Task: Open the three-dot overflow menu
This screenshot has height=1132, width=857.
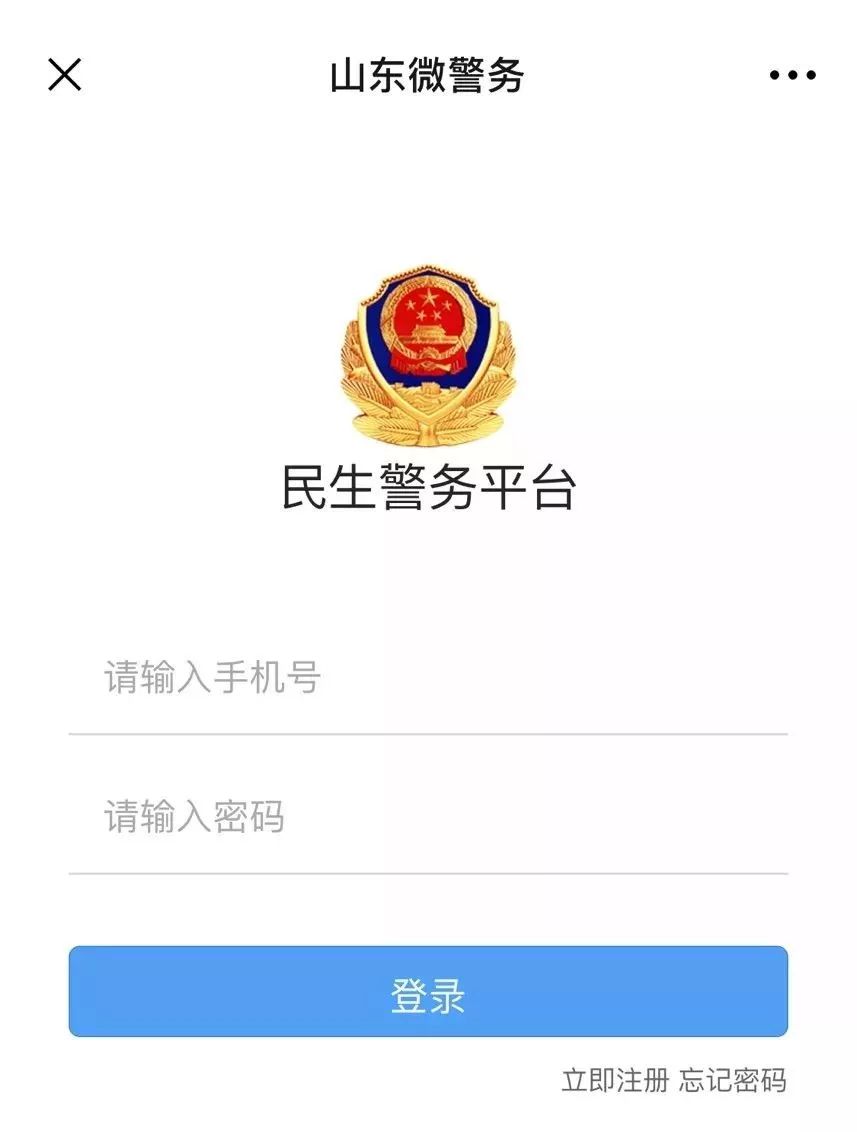Action: (792, 75)
